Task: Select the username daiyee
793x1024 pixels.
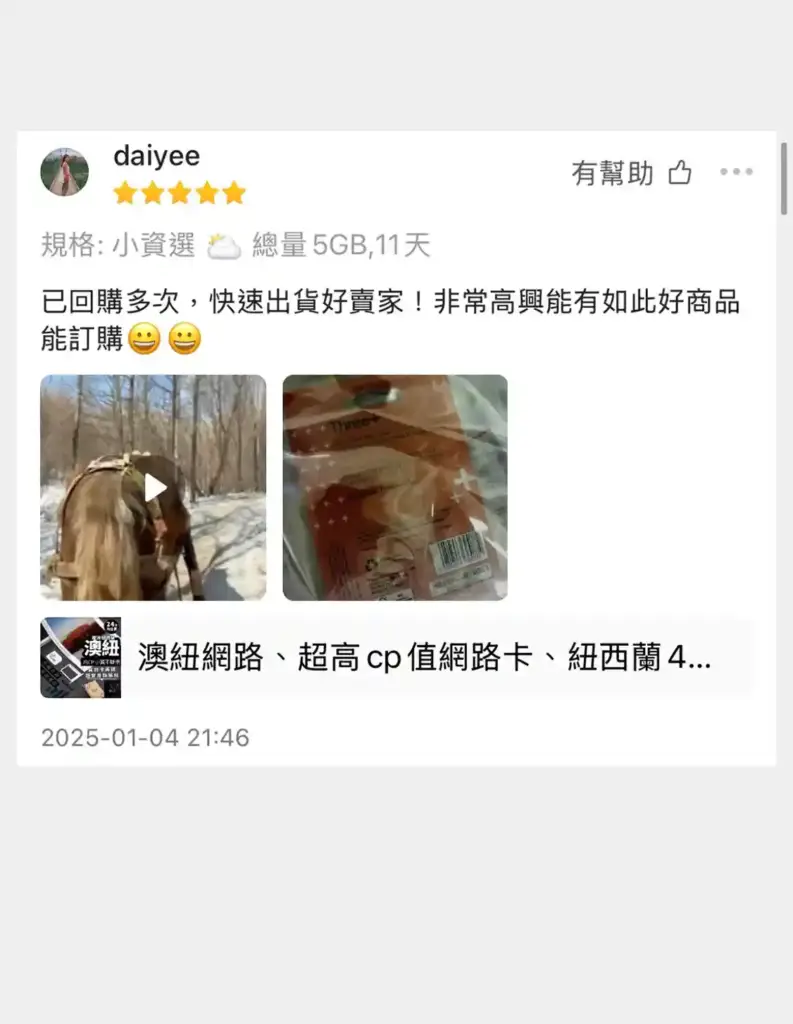Action: click(x=158, y=157)
